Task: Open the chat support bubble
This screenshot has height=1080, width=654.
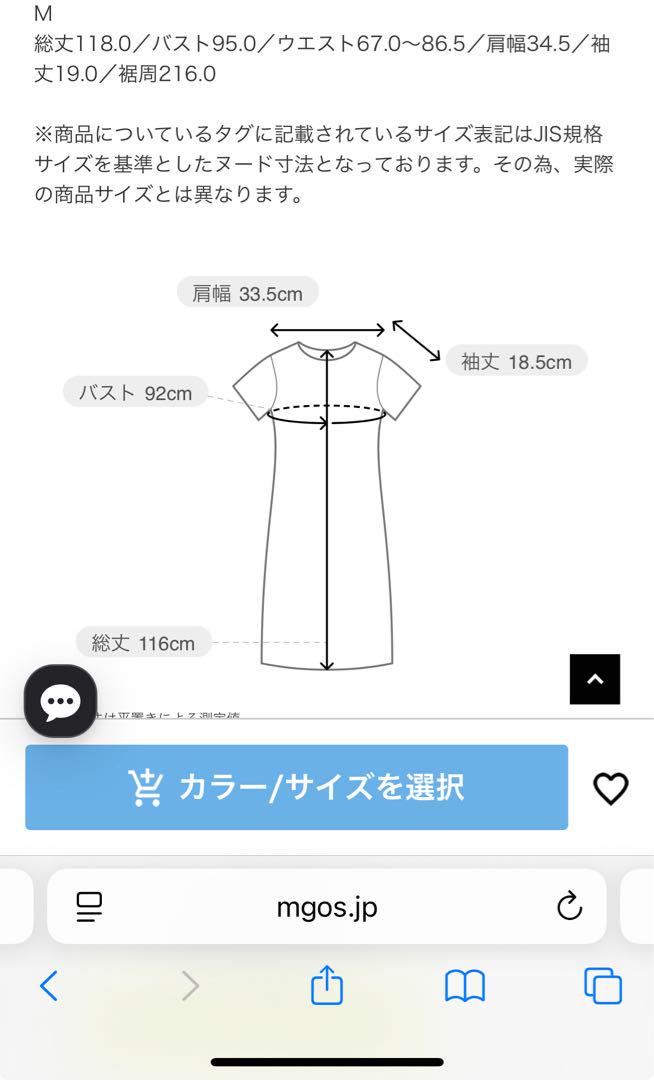Action: (61, 701)
